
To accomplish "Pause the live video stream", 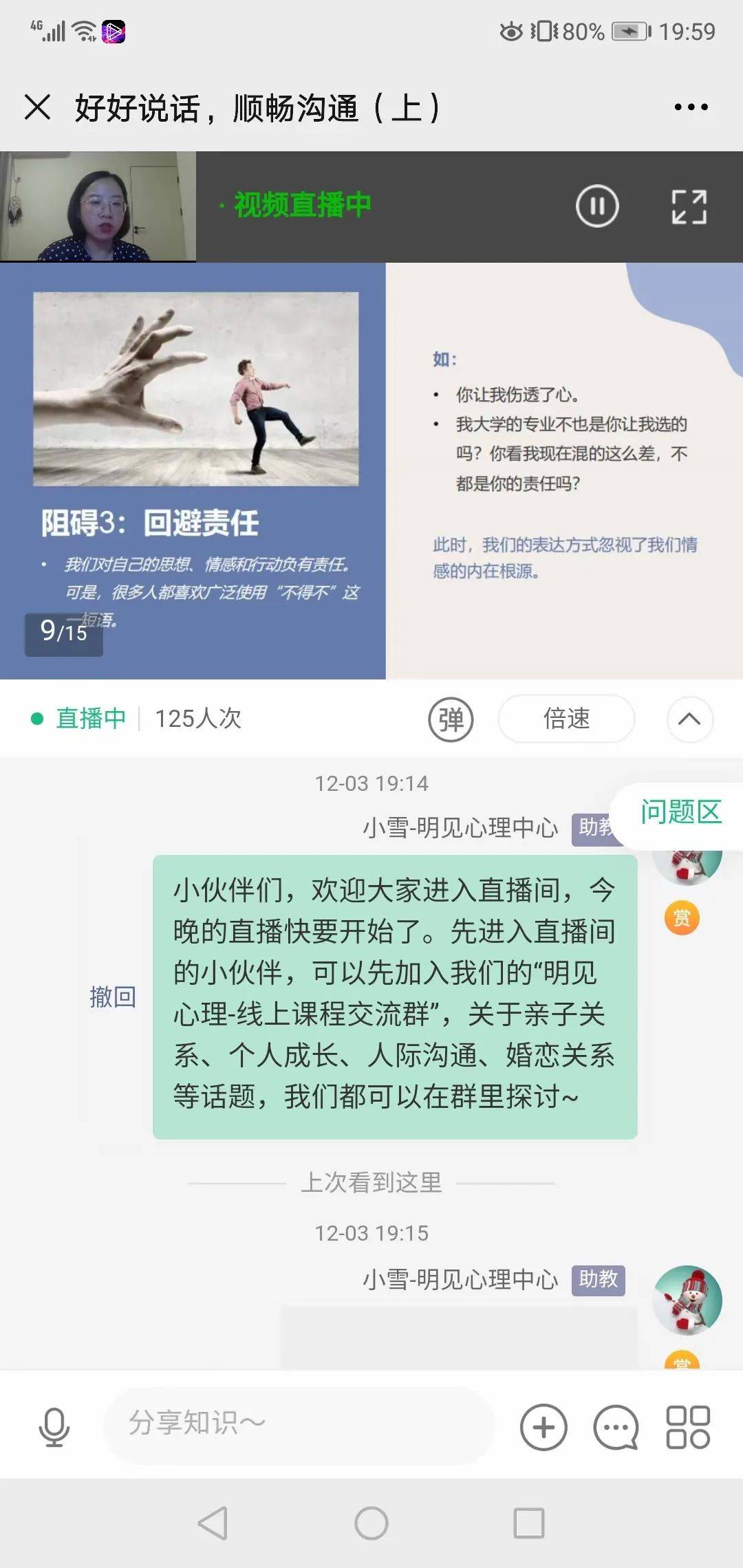I will click(597, 206).
